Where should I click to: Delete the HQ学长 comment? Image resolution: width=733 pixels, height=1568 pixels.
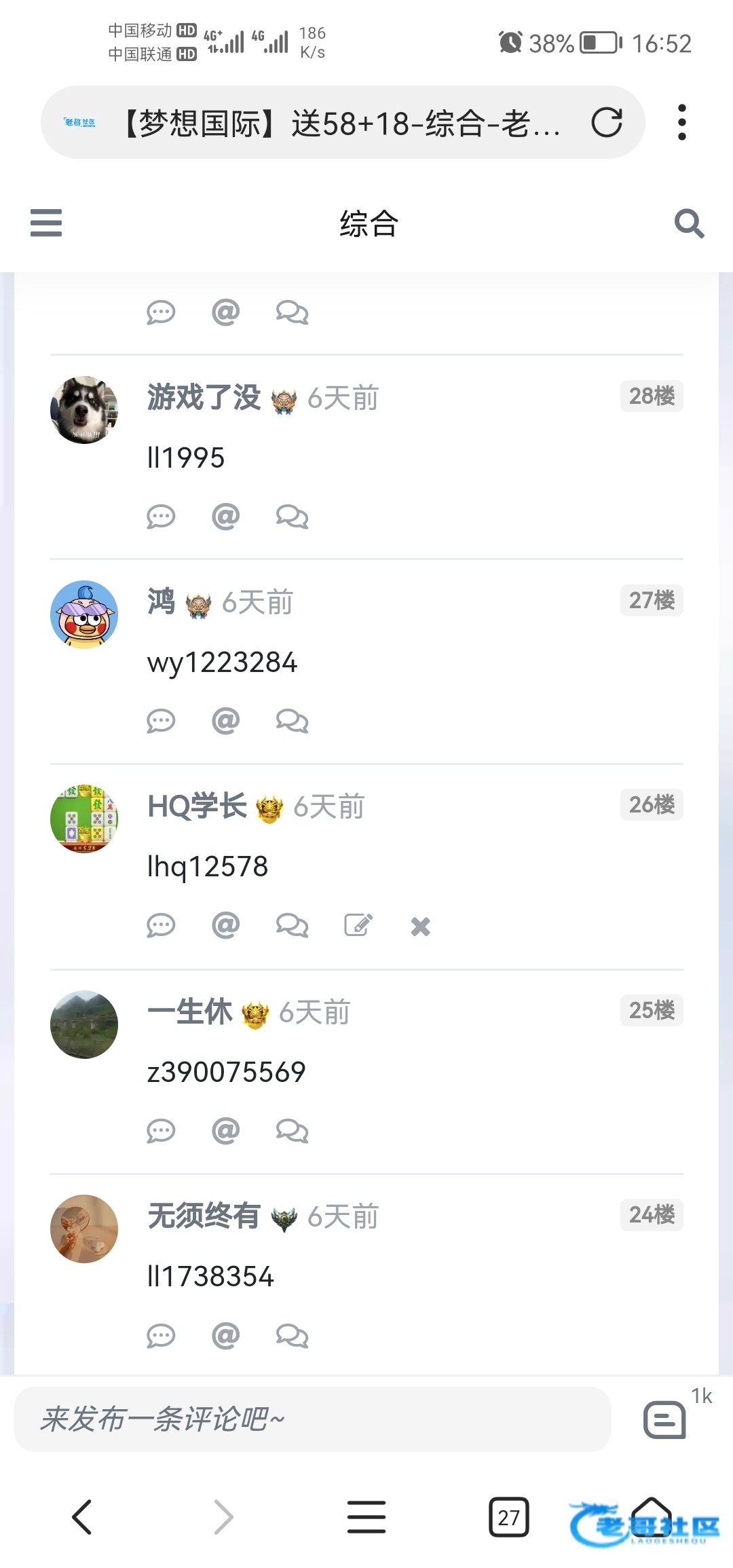pyautogui.click(x=420, y=927)
